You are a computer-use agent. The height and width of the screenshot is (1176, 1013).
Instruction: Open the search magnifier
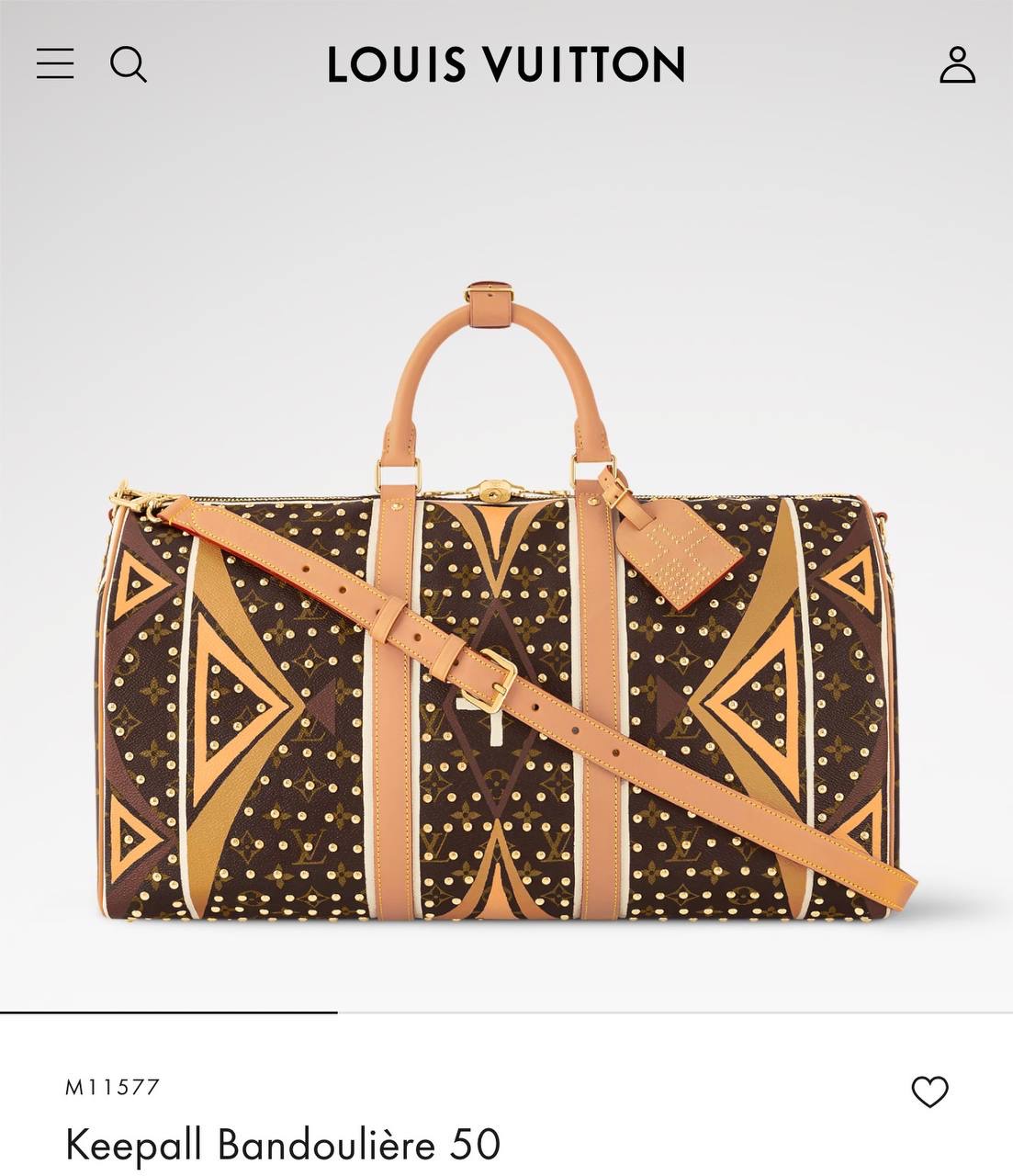pos(128,64)
